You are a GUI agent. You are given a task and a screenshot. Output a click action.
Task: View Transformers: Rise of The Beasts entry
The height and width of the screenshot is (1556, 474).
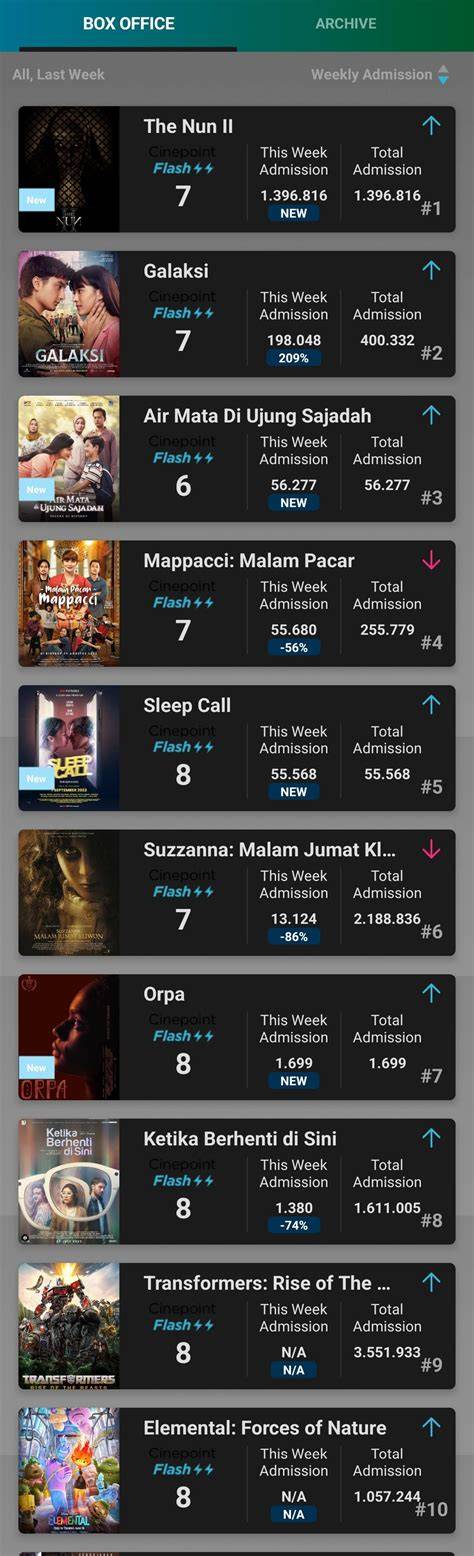237,1326
